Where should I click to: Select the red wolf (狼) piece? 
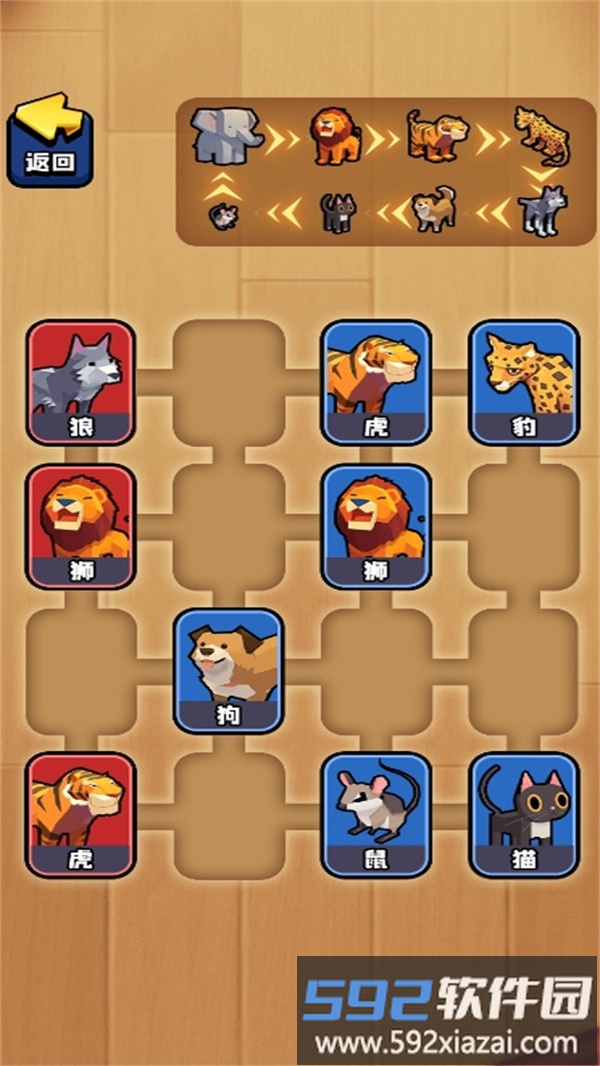pyautogui.click(x=81, y=382)
